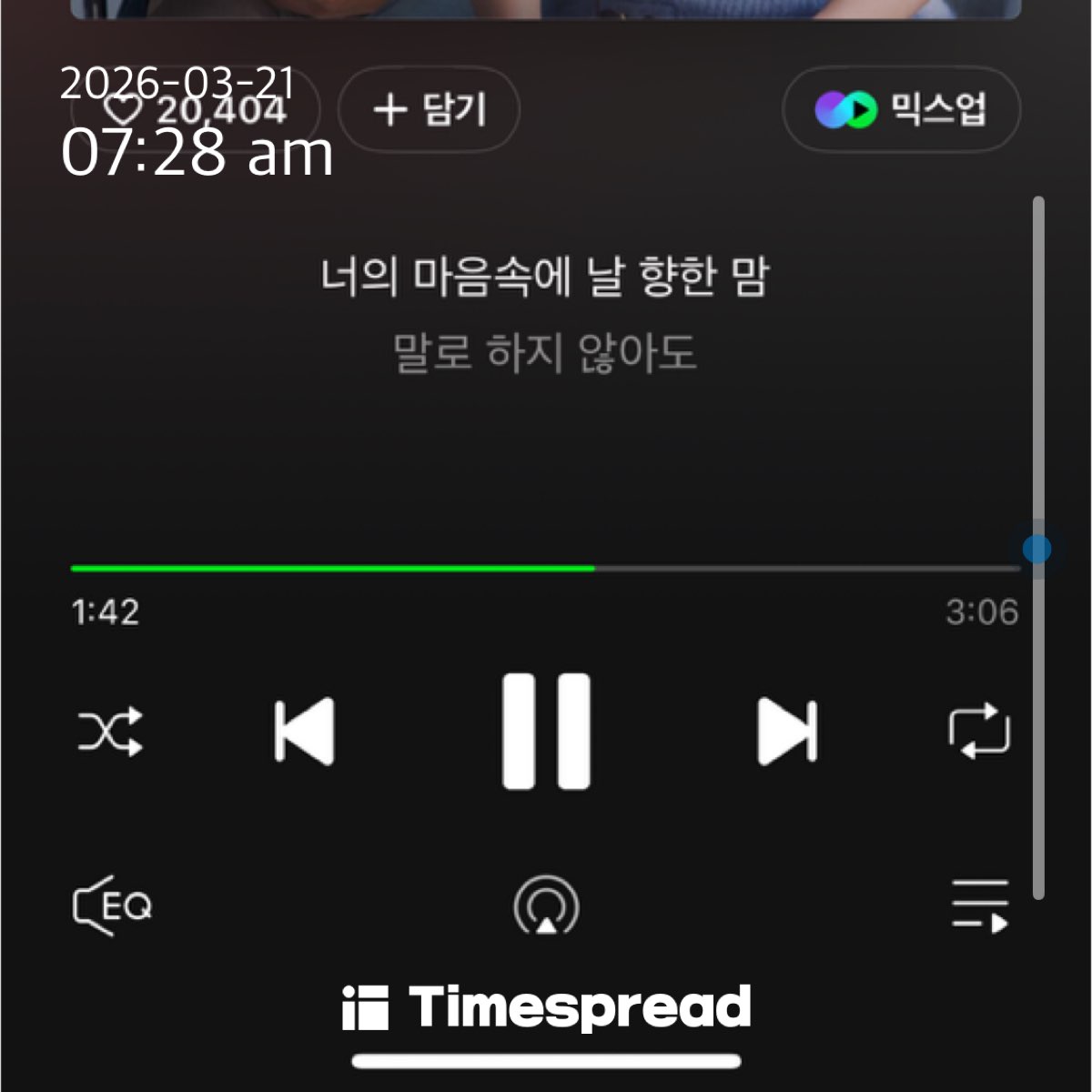This screenshot has height=1092, width=1092.
Task: Like the song with the heart button
Action: click(124, 110)
